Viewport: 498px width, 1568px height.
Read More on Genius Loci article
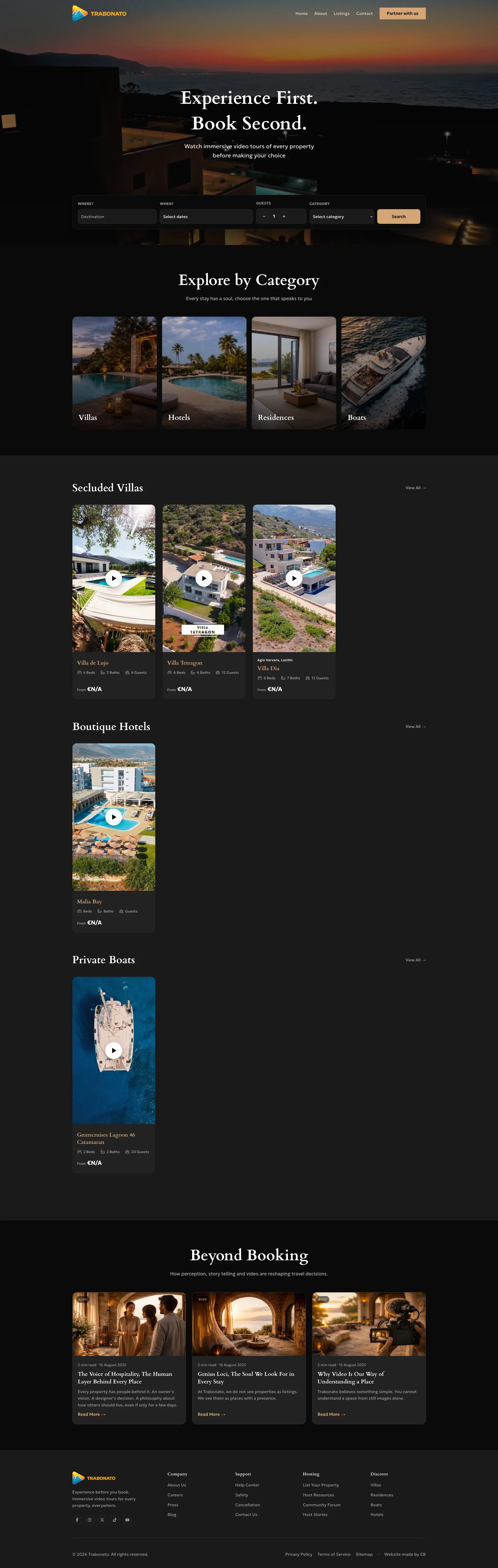(x=211, y=1414)
